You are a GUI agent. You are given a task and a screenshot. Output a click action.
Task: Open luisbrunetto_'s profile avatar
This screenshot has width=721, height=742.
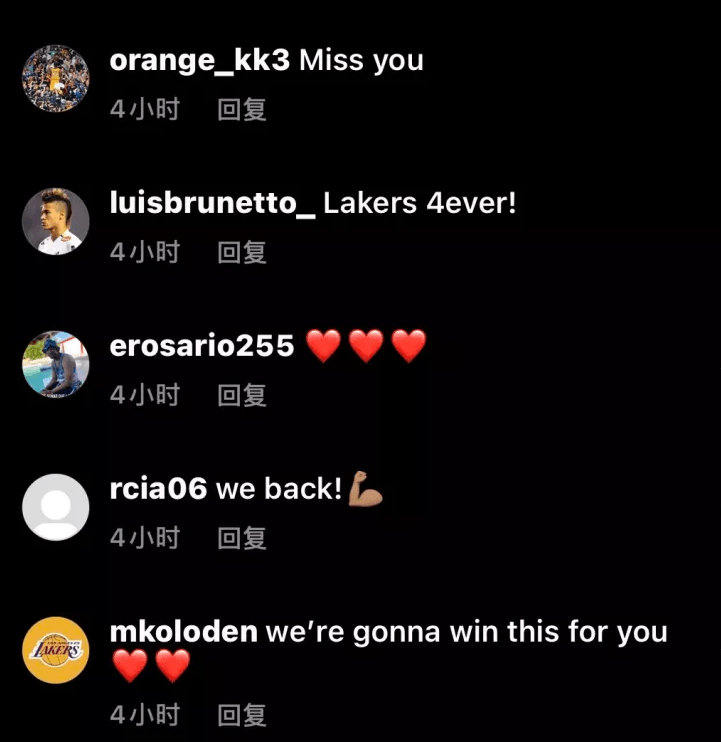pyautogui.click(x=56, y=220)
